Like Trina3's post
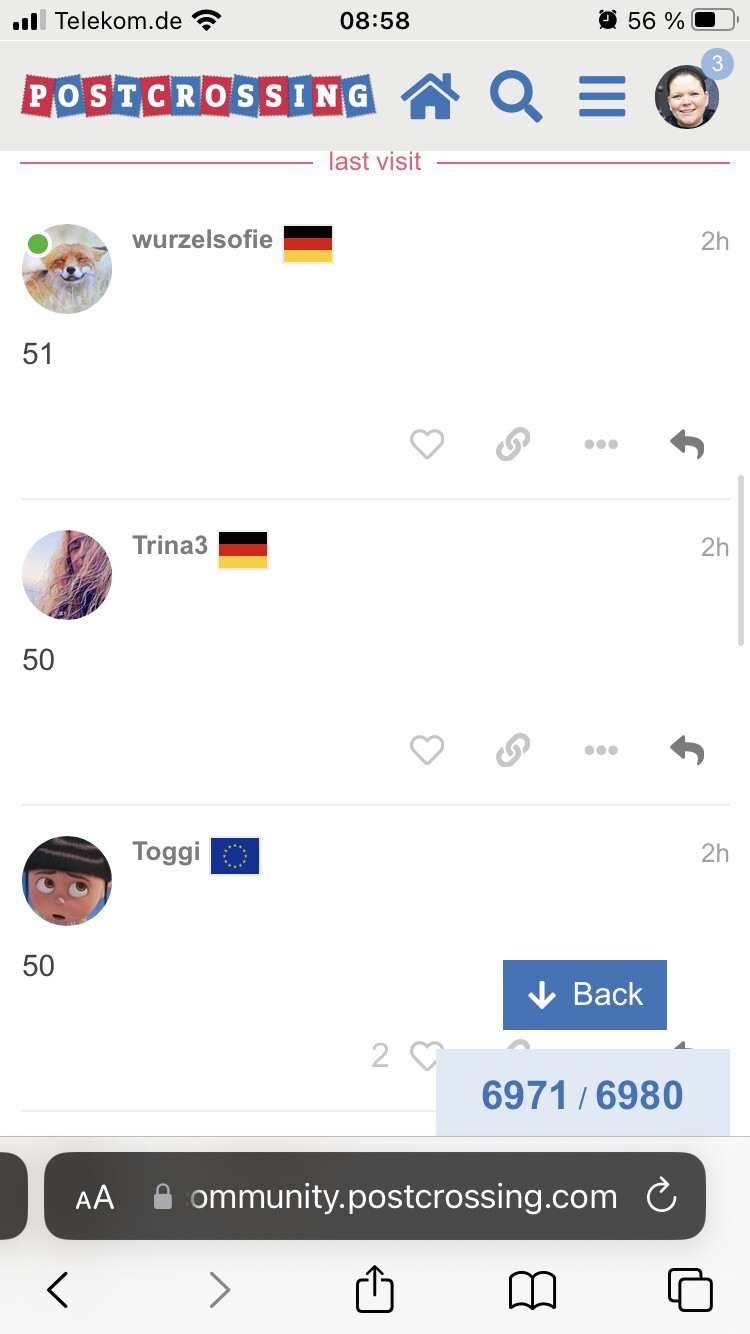Screen dimensions: 750x1334 pos(427,750)
